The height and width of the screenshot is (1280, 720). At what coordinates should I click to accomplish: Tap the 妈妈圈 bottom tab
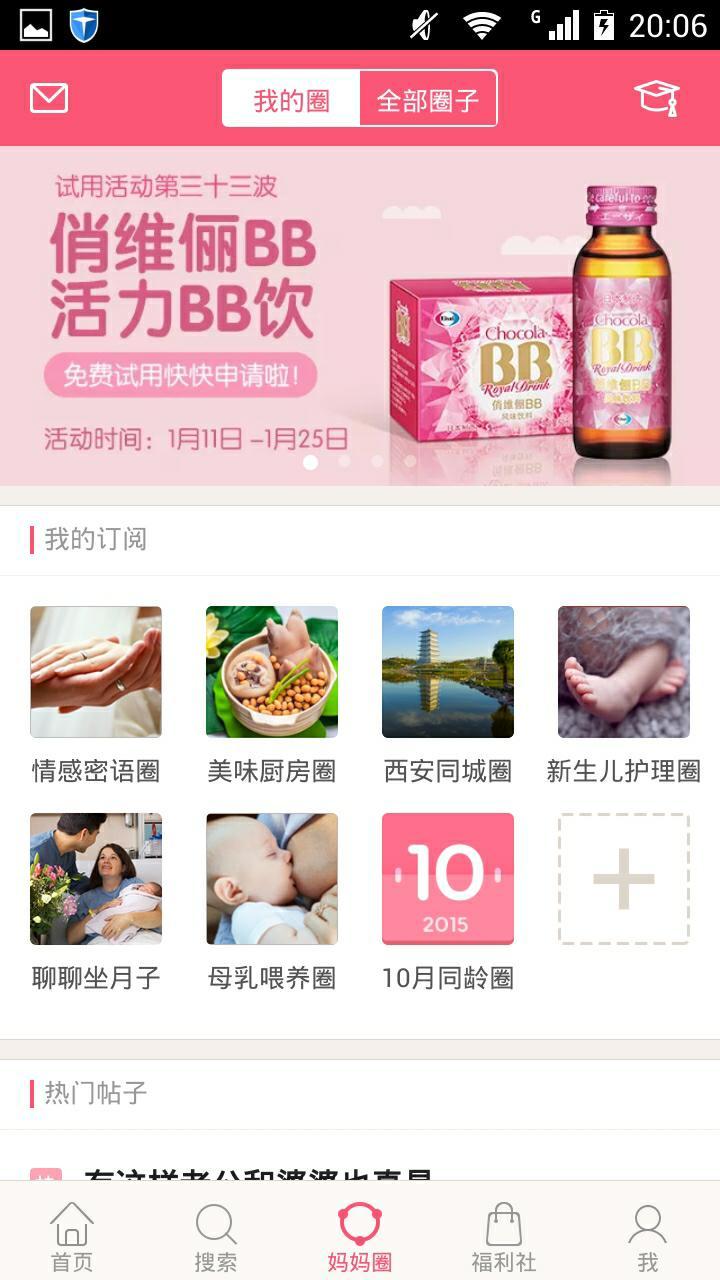point(360,1236)
